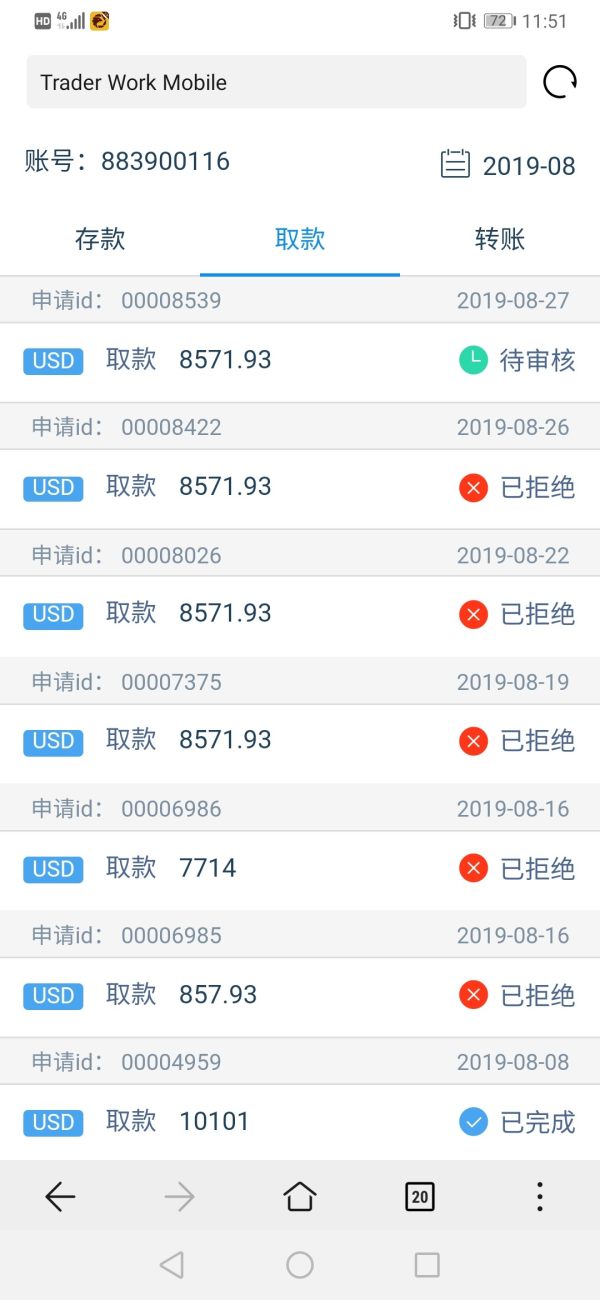View withdrawal record id 00008026

[300, 614]
